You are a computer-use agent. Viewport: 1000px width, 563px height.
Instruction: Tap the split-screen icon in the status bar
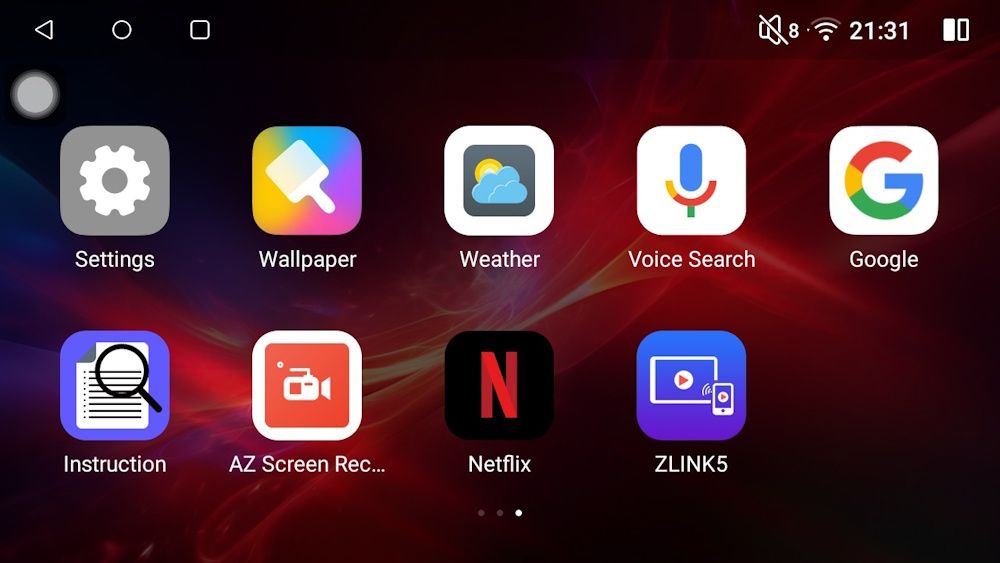tap(956, 30)
